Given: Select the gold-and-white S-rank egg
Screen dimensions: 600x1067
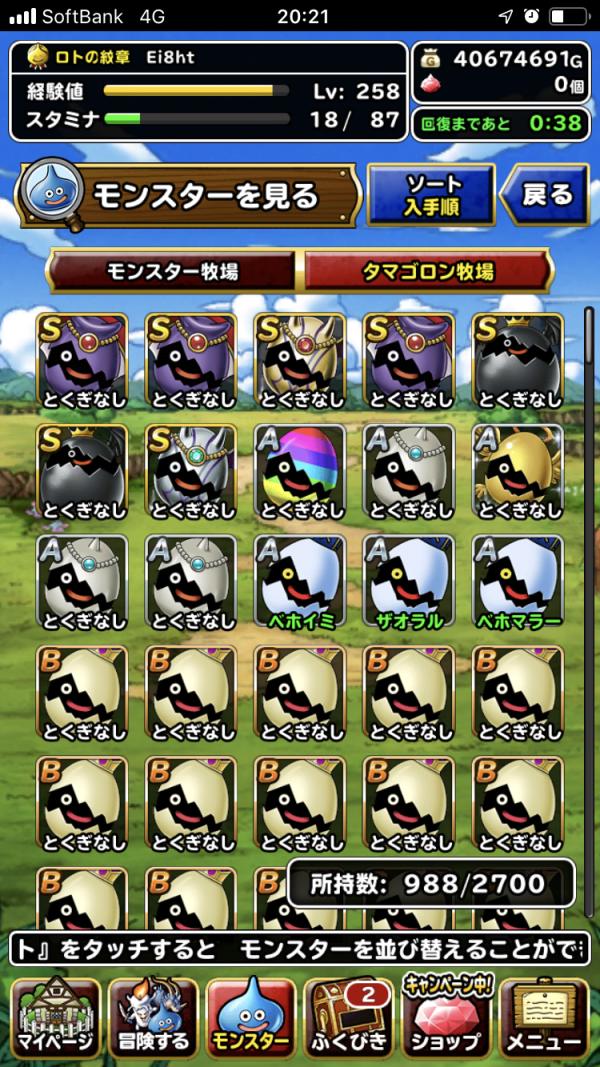Looking at the screenshot, I should click(x=300, y=360).
